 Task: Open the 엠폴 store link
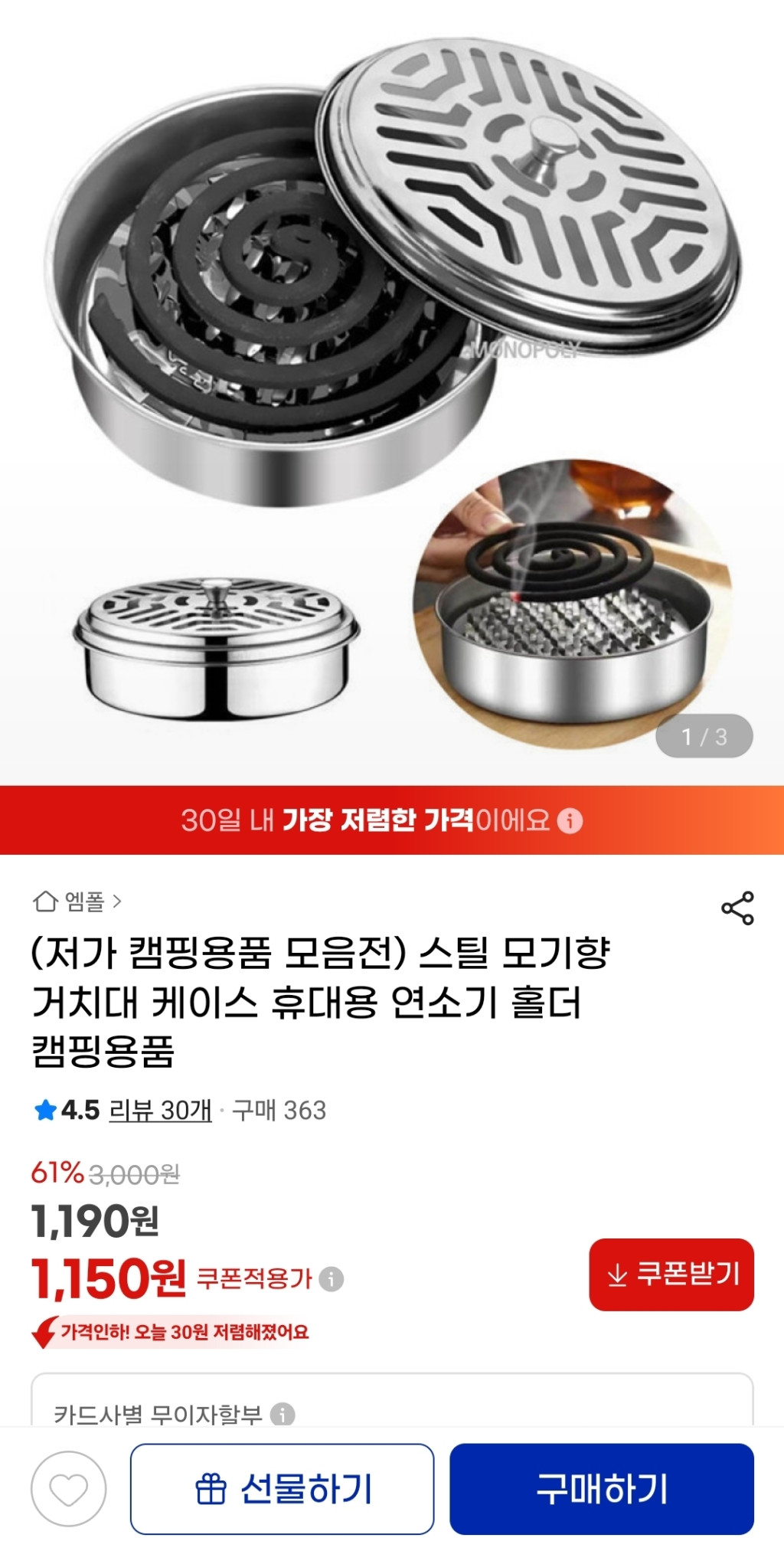tap(78, 901)
